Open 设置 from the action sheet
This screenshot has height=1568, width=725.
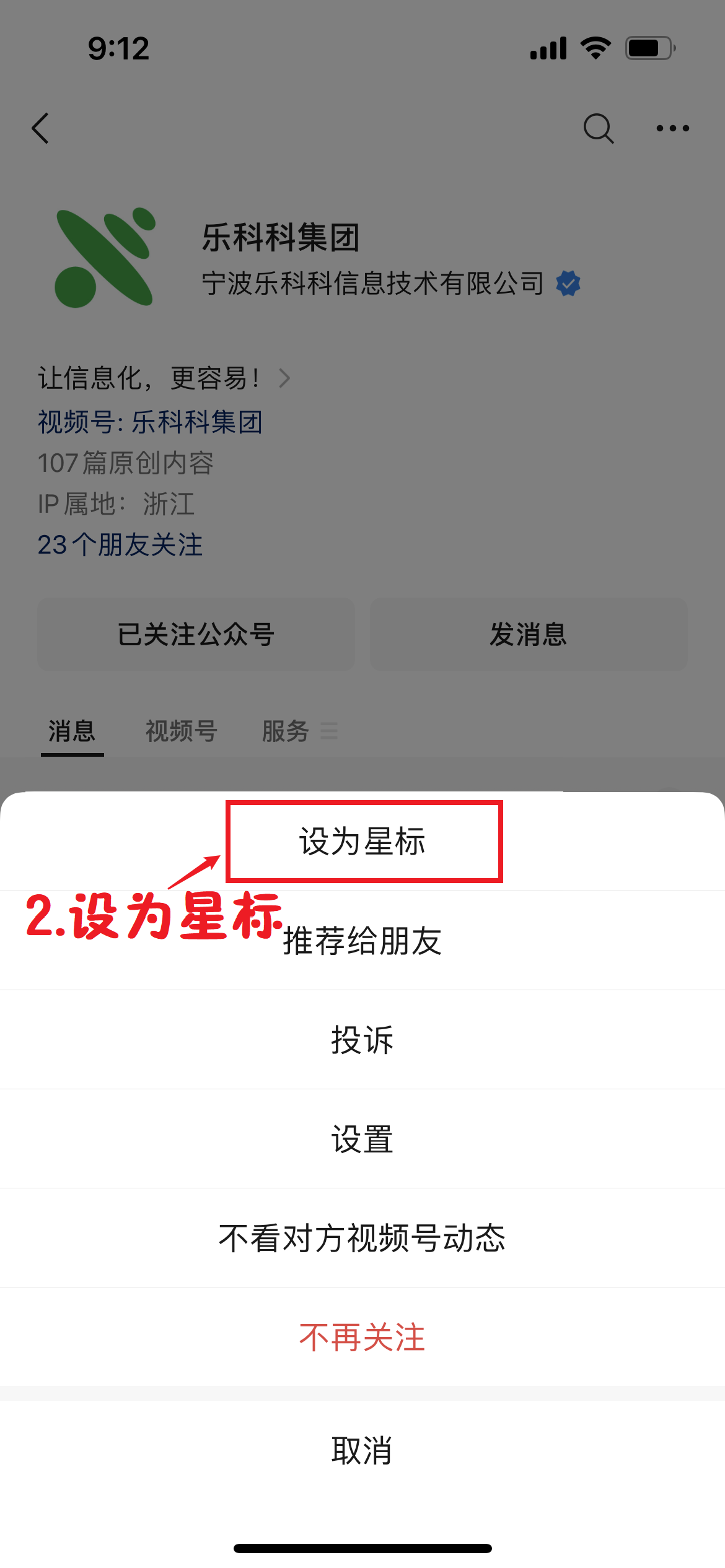click(x=362, y=1139)
